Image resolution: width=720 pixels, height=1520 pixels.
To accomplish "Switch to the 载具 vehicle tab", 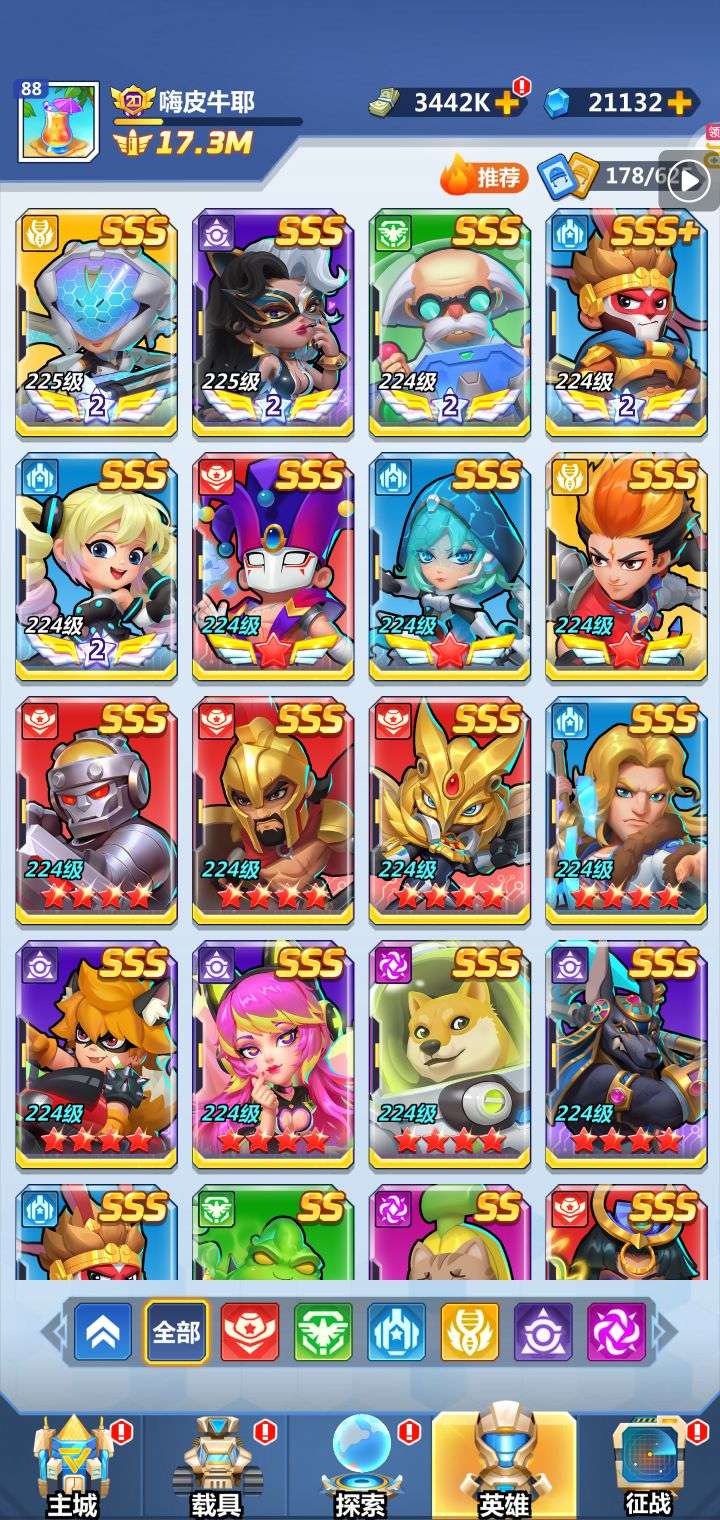I will coord(216,1465).
